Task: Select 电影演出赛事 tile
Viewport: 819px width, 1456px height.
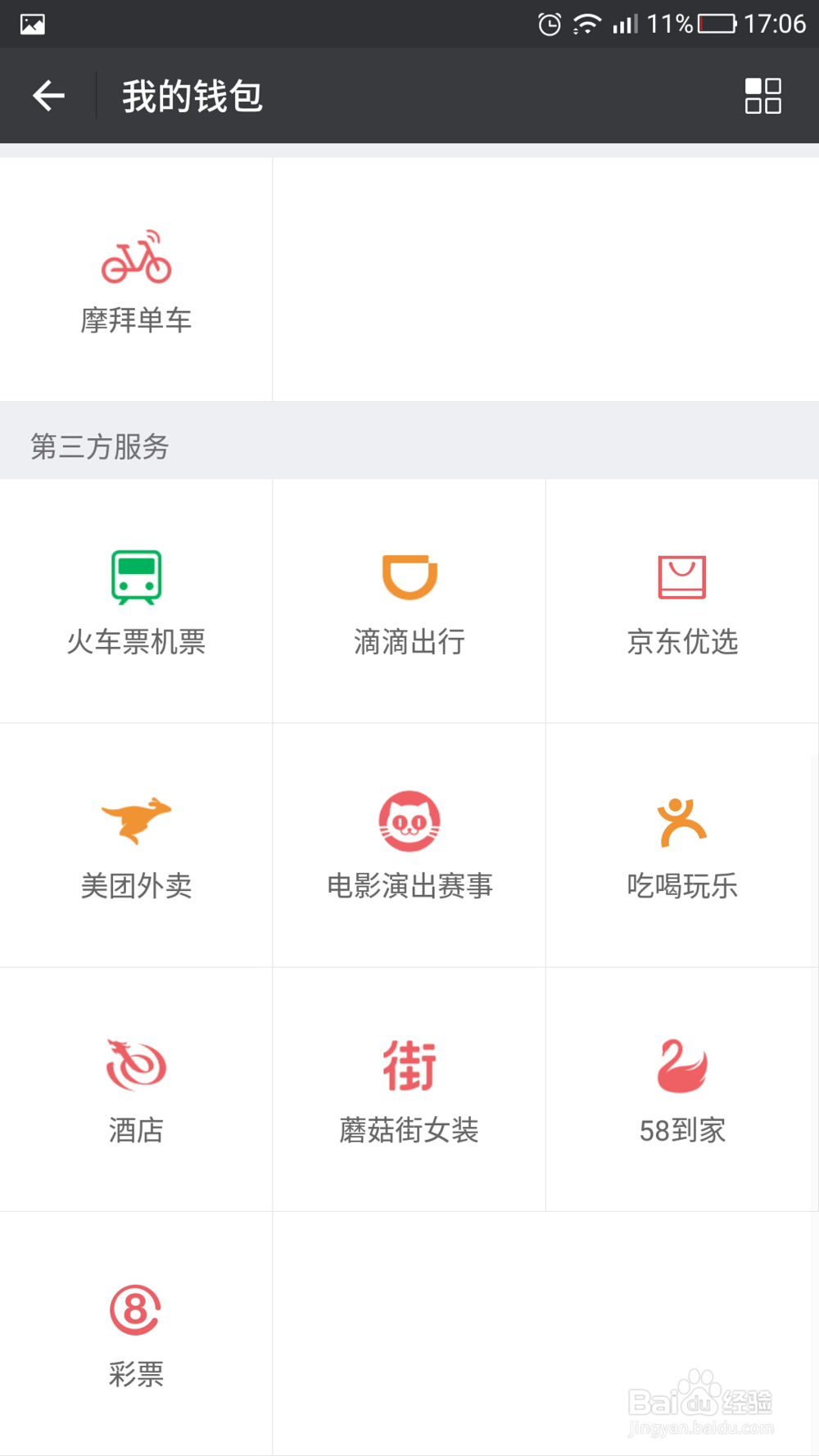Action: 409,845
